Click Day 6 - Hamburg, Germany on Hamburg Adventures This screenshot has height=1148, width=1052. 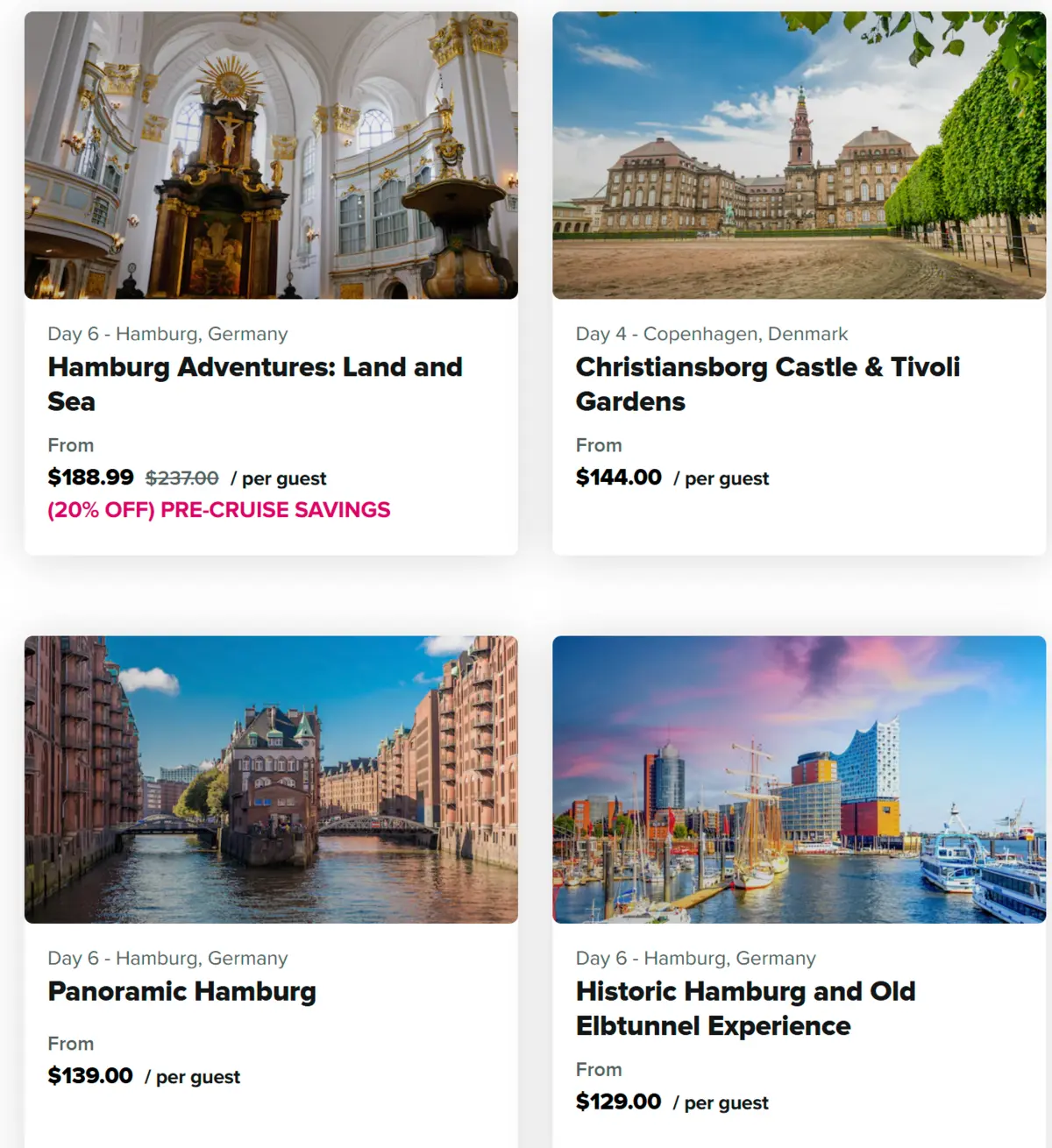167,333
